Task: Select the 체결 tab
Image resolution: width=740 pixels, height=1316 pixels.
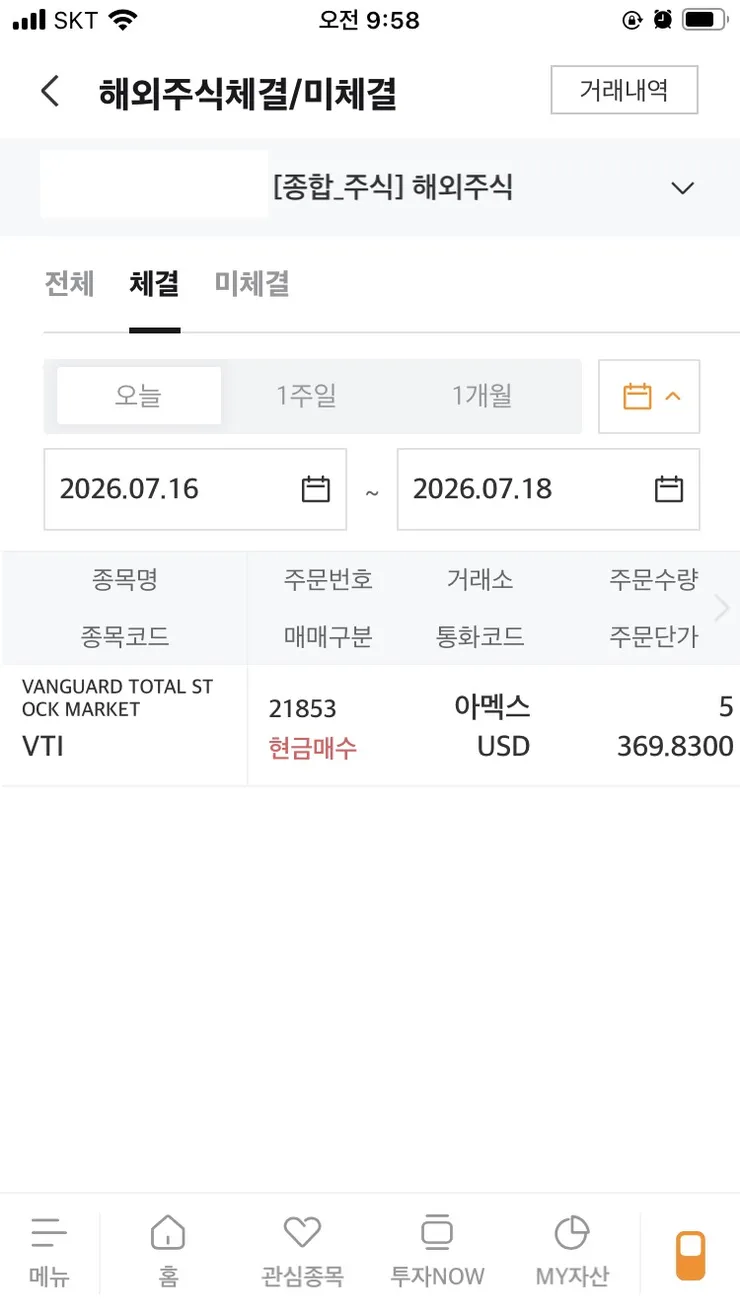Action: (x=154, y=283)
